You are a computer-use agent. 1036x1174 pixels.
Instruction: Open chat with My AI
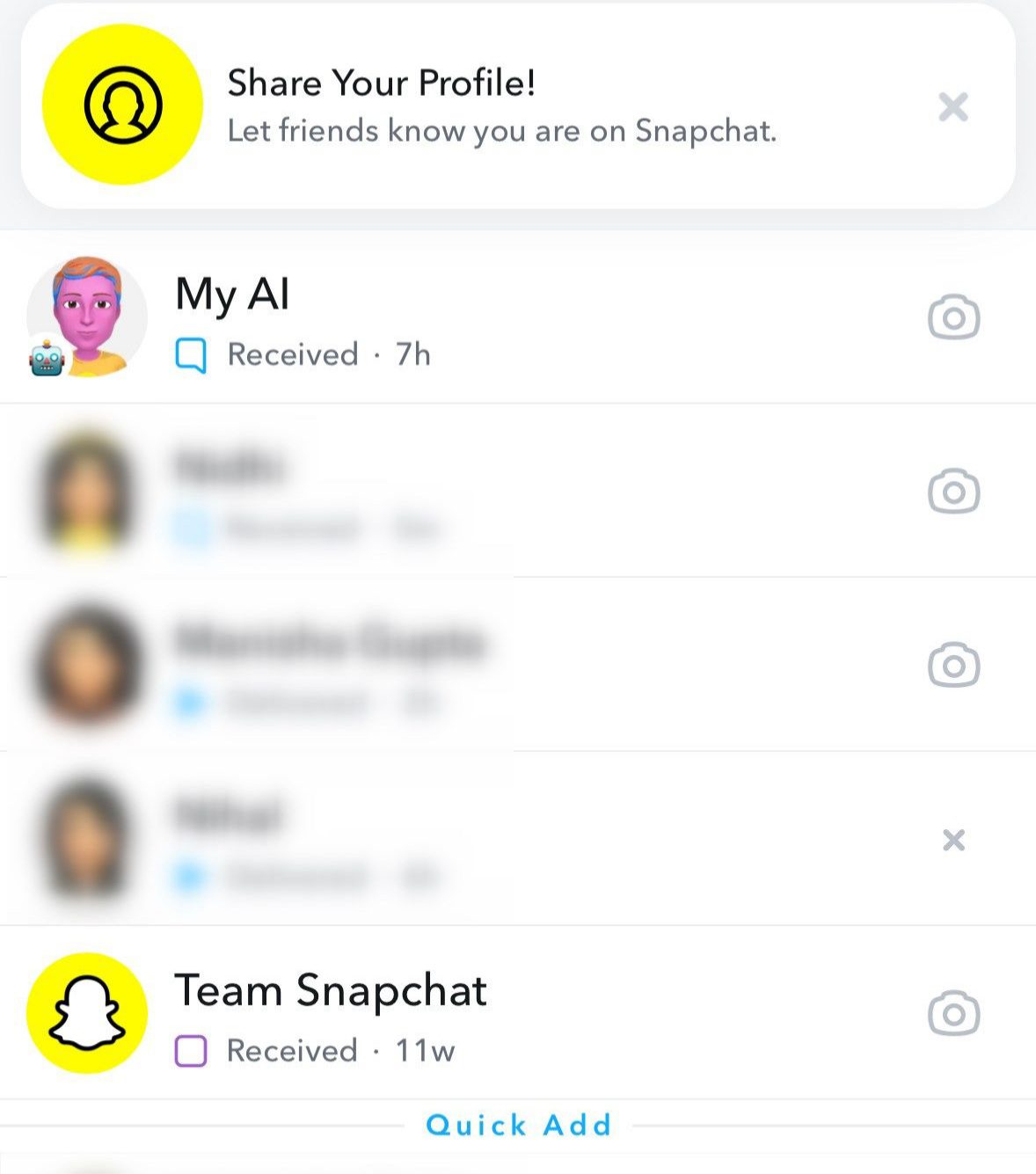440,318
